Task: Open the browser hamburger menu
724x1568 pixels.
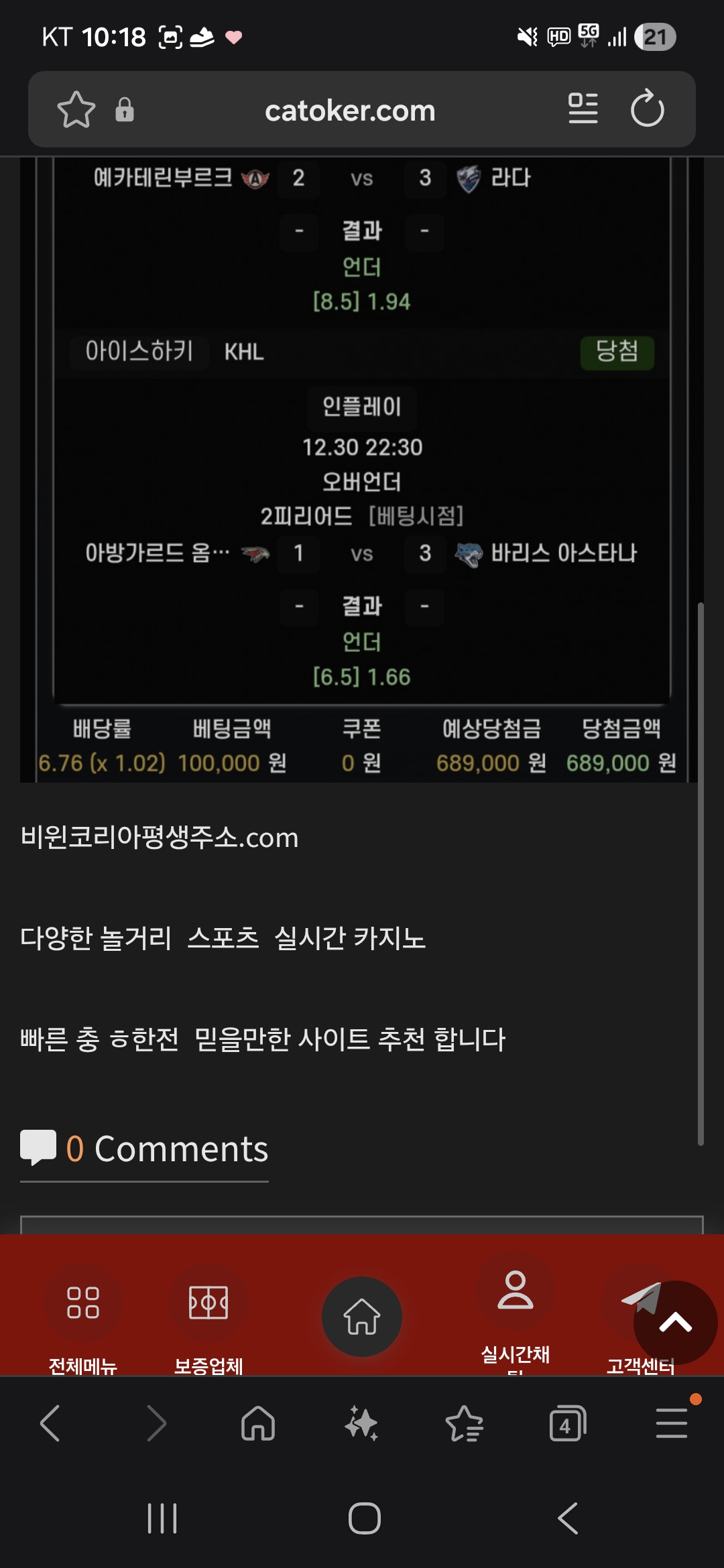Action: [671, 1423]
